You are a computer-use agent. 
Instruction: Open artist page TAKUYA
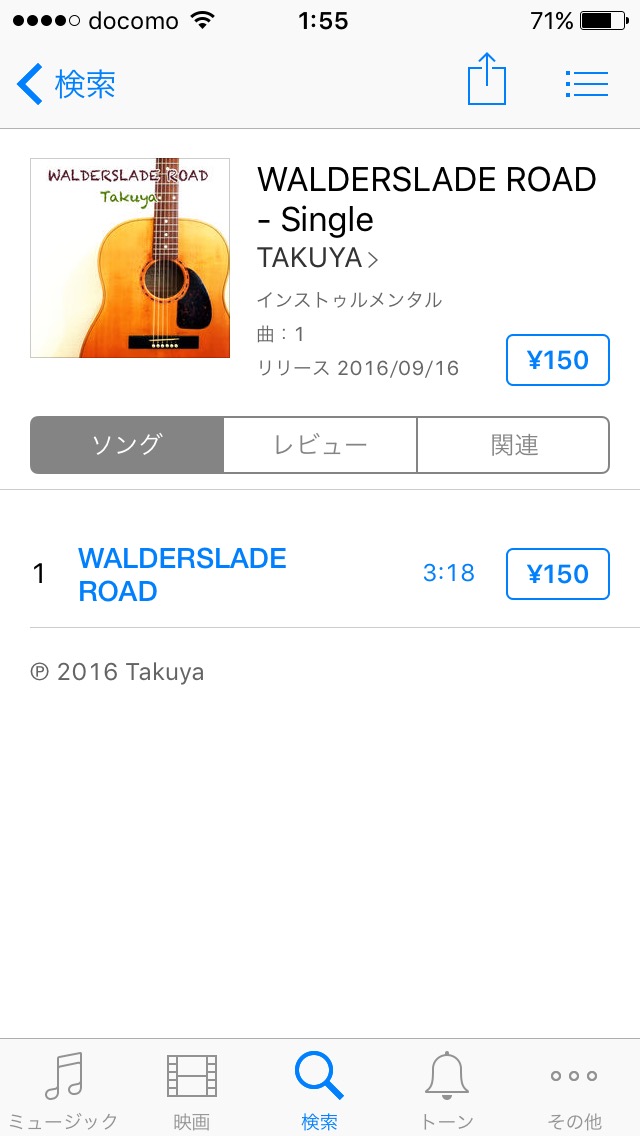click(317, 257)
